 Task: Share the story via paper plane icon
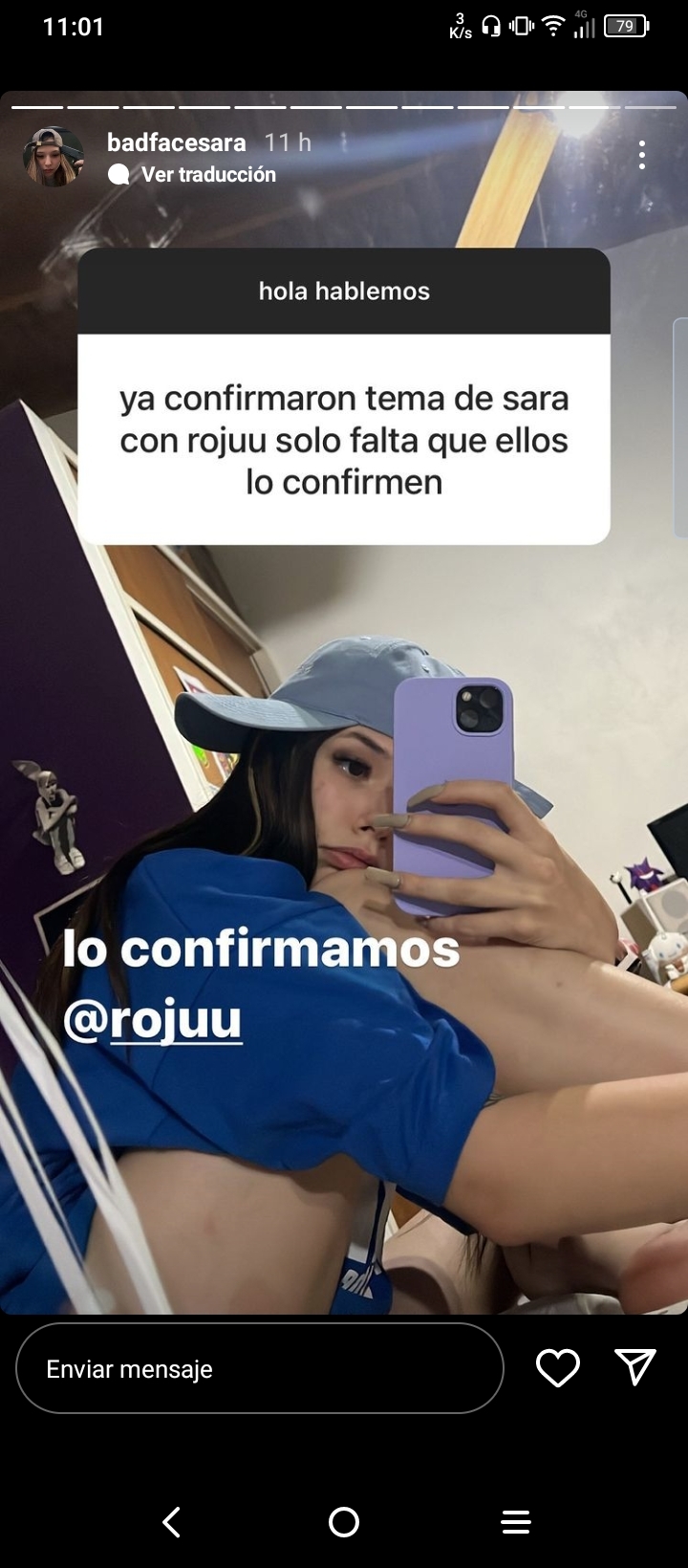coord(634,1367)
